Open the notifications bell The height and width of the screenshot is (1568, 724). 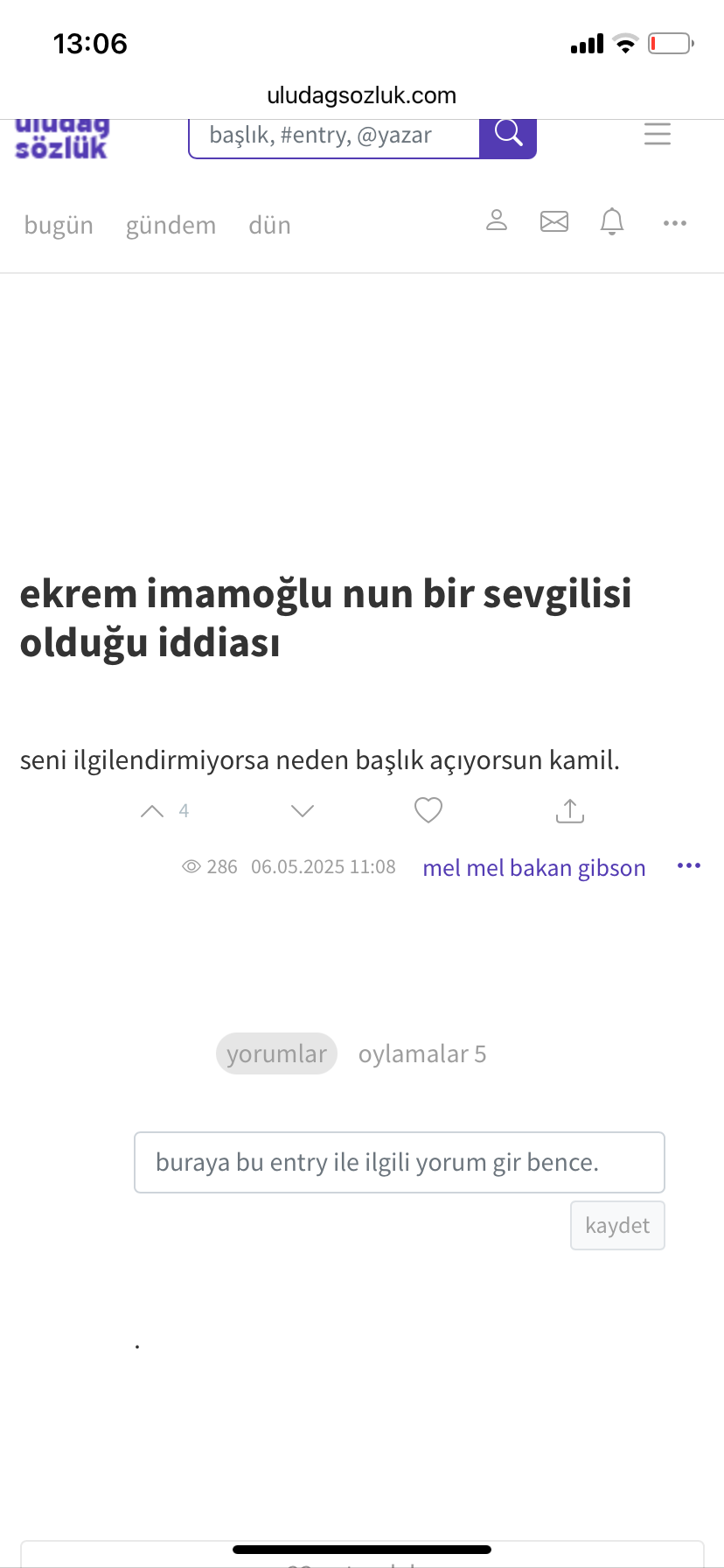(612, 221)
